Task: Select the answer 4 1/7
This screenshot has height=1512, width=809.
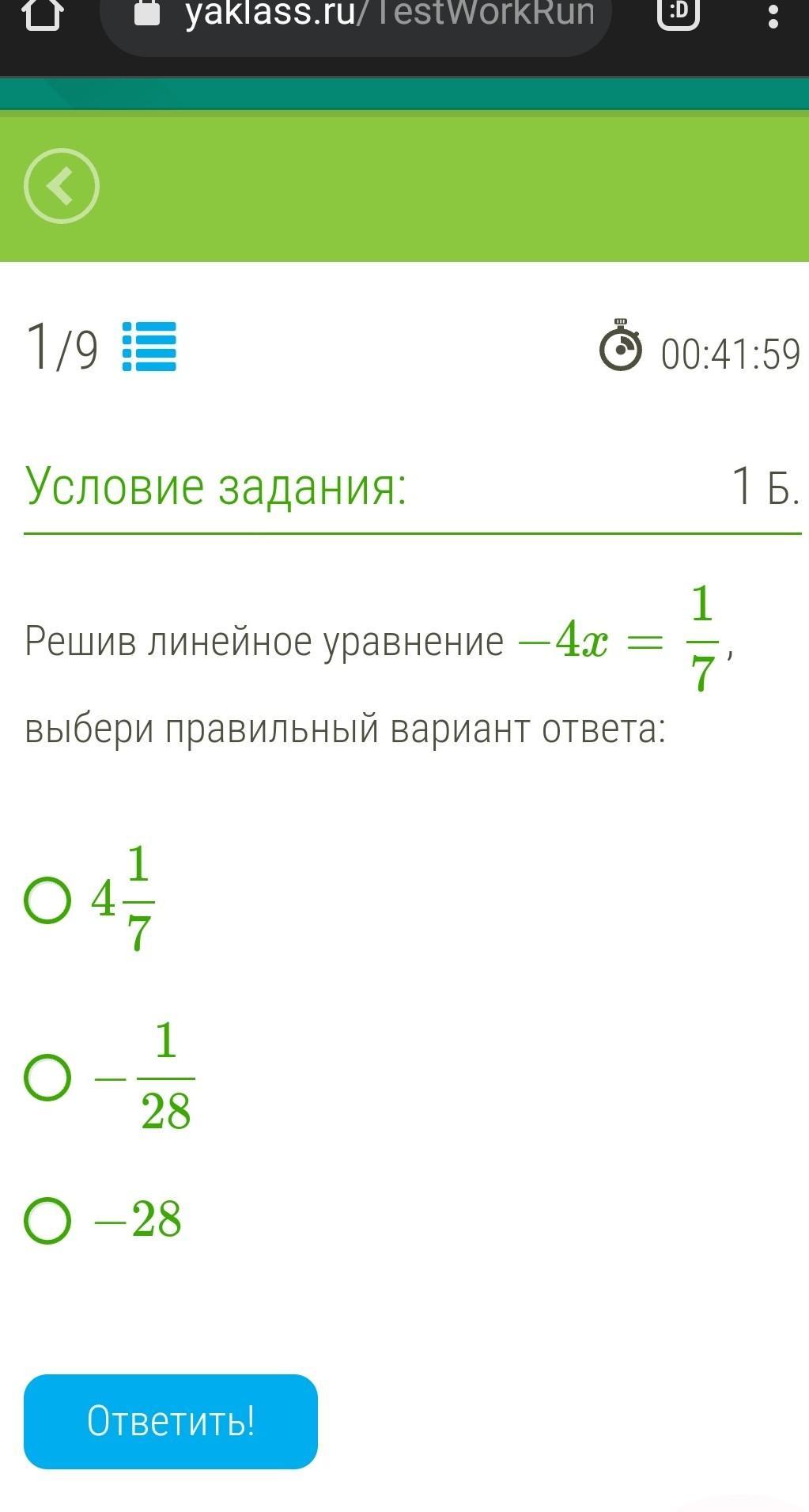Action: tap(47, 900)
